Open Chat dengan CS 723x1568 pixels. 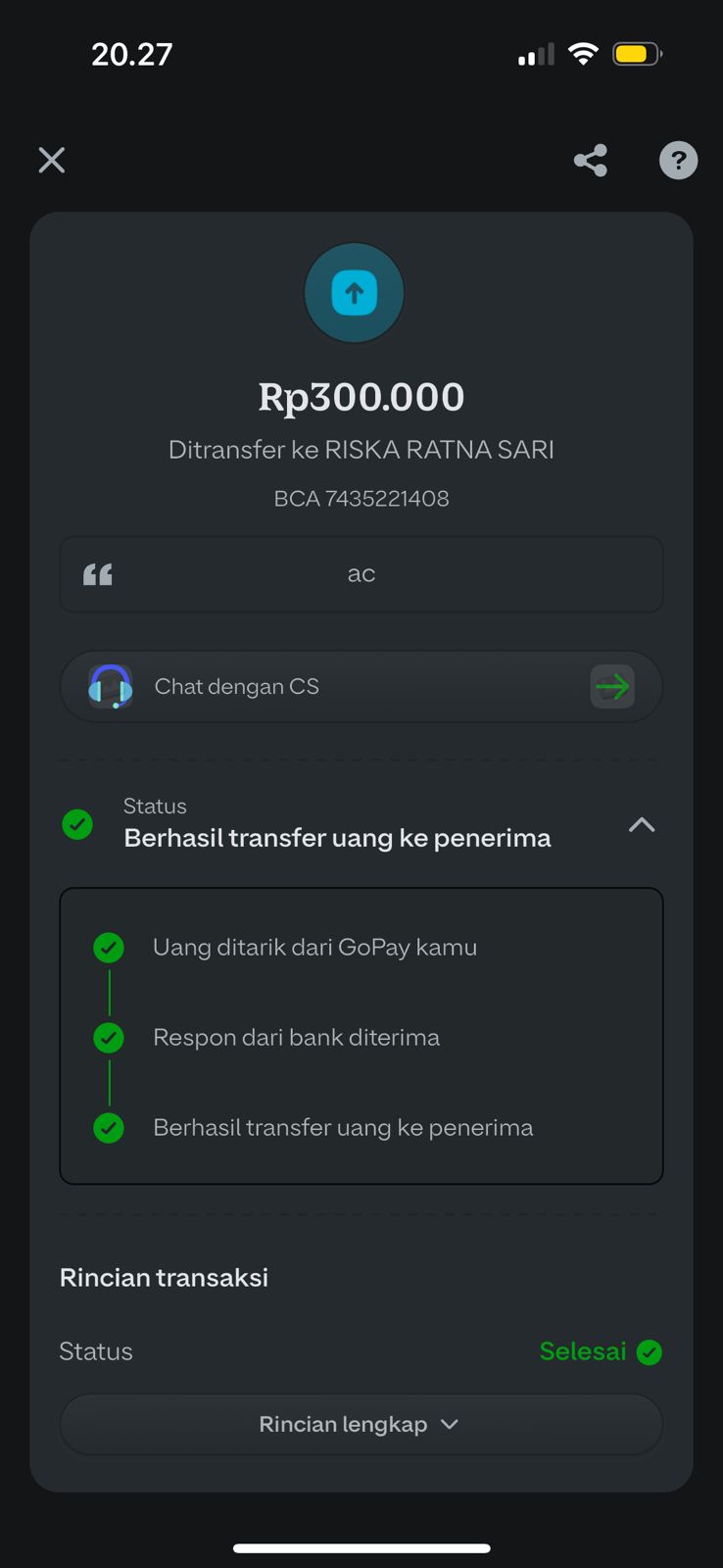(361, 687)
